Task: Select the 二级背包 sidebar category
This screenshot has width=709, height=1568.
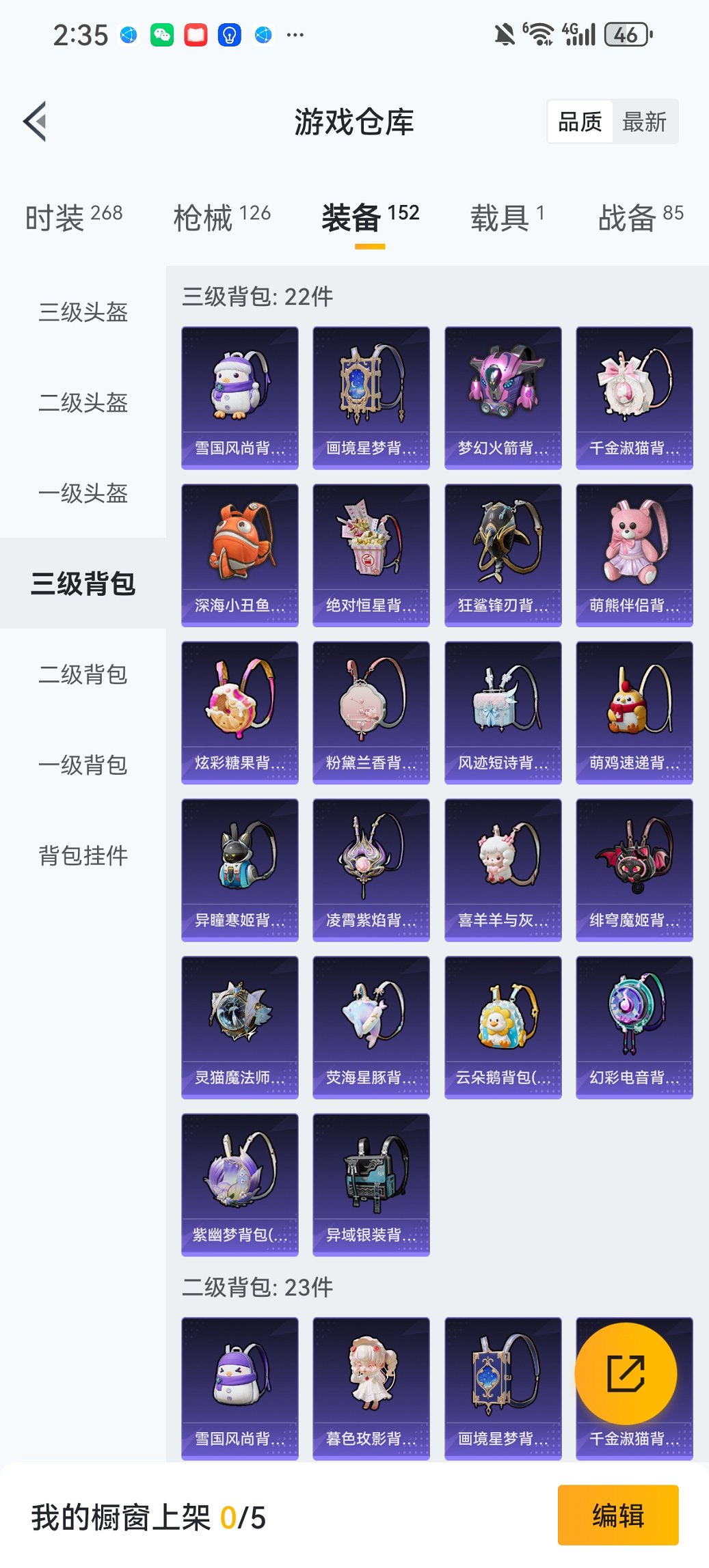Action: click(82, 676)
